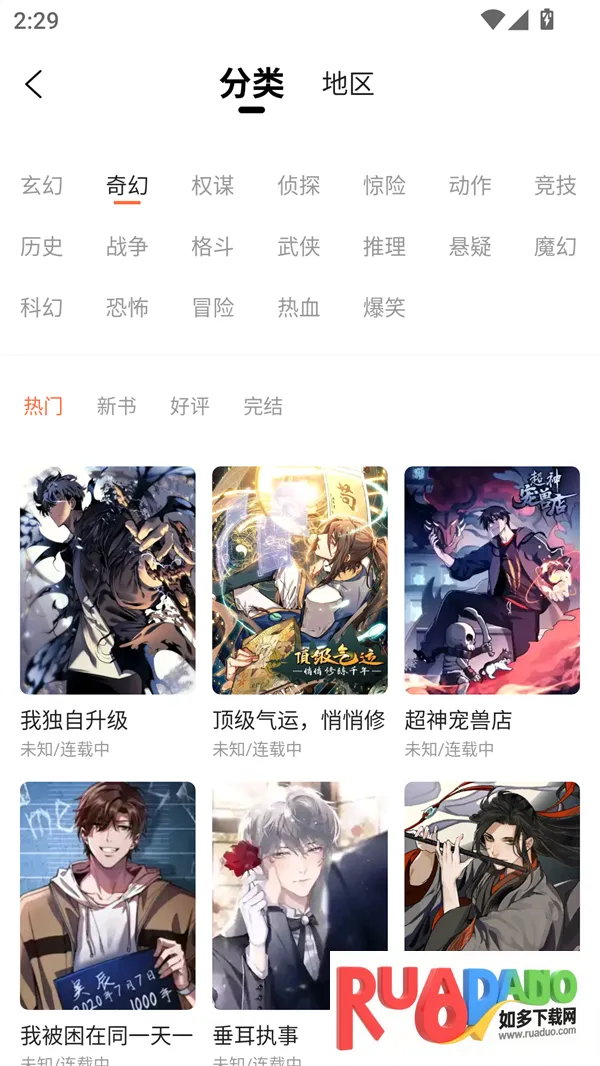
Task: Go back using the arrow icon
Action: 34,84
